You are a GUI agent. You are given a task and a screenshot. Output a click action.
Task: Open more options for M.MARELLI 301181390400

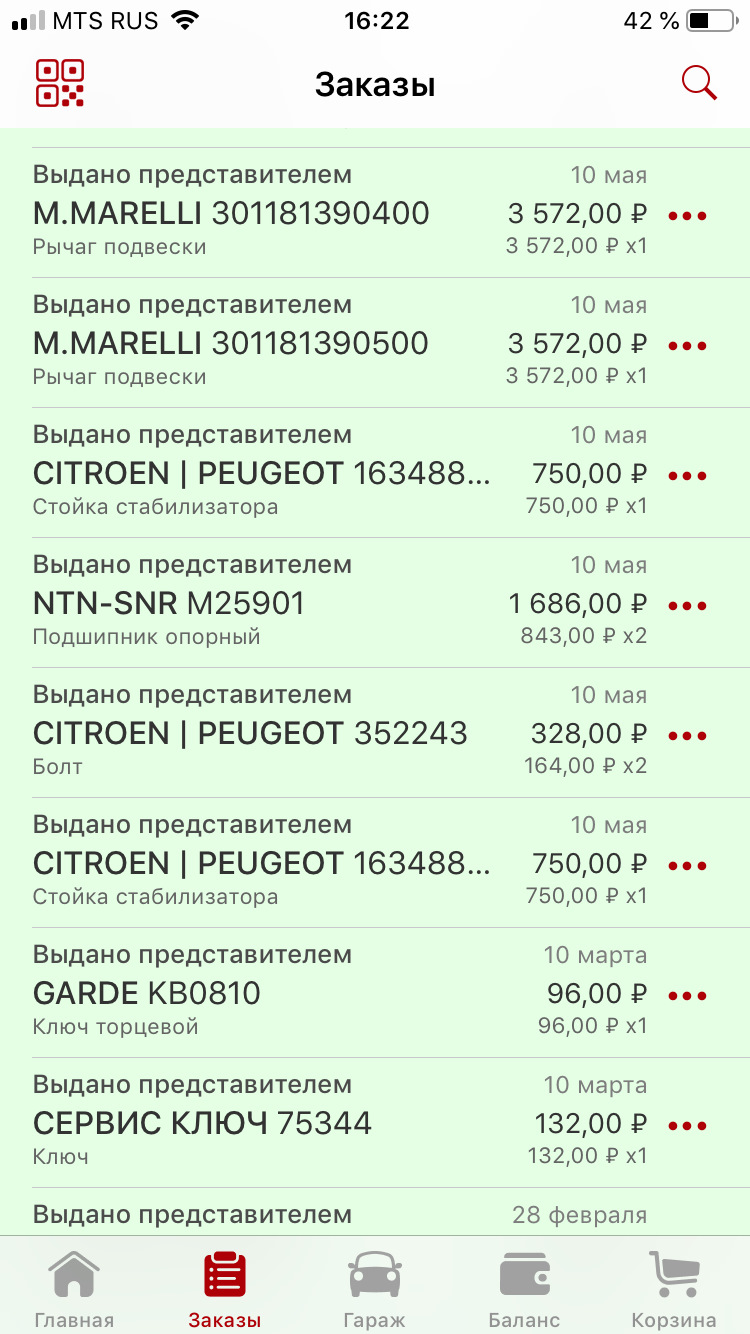point(687,215)
